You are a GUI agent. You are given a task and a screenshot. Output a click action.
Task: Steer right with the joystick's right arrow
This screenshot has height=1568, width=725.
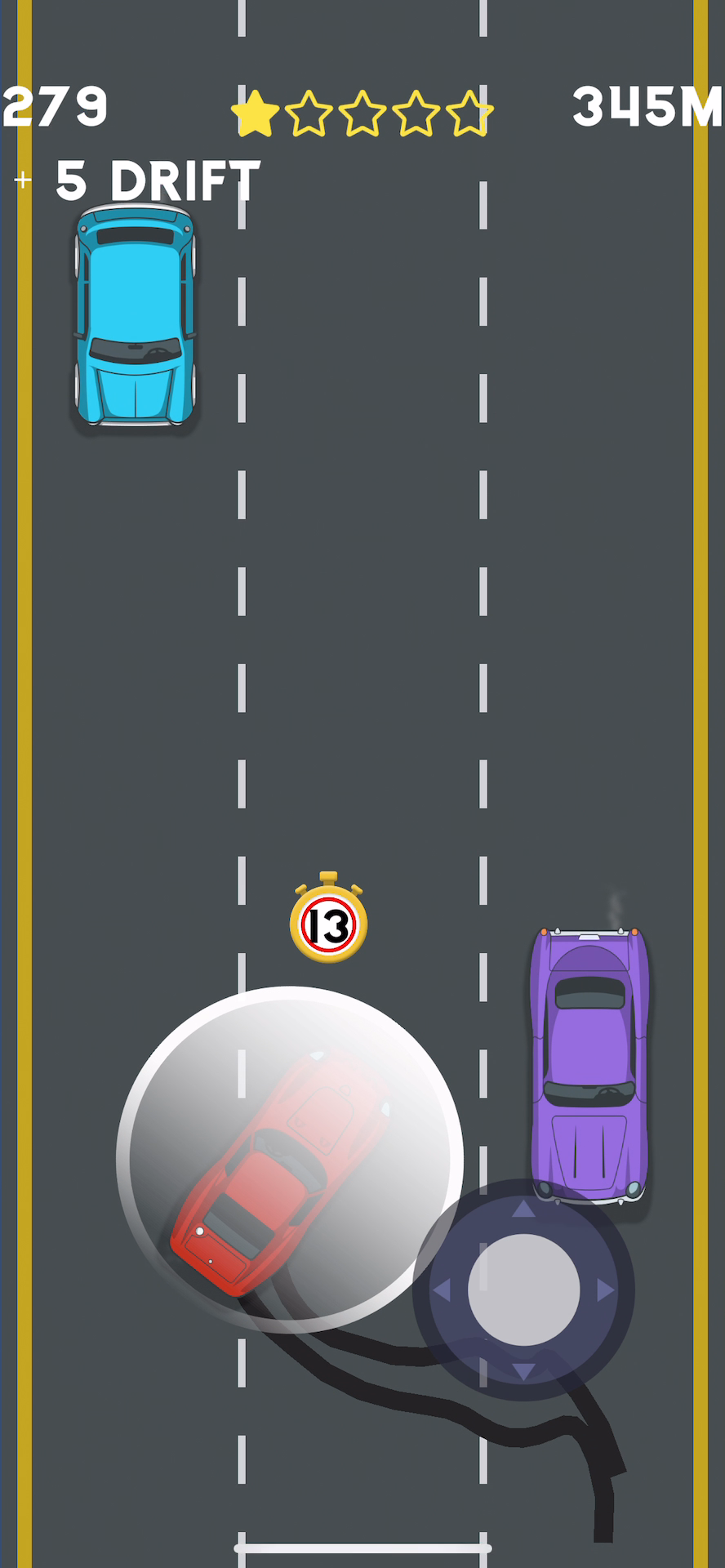click(x=605, y=1290)
